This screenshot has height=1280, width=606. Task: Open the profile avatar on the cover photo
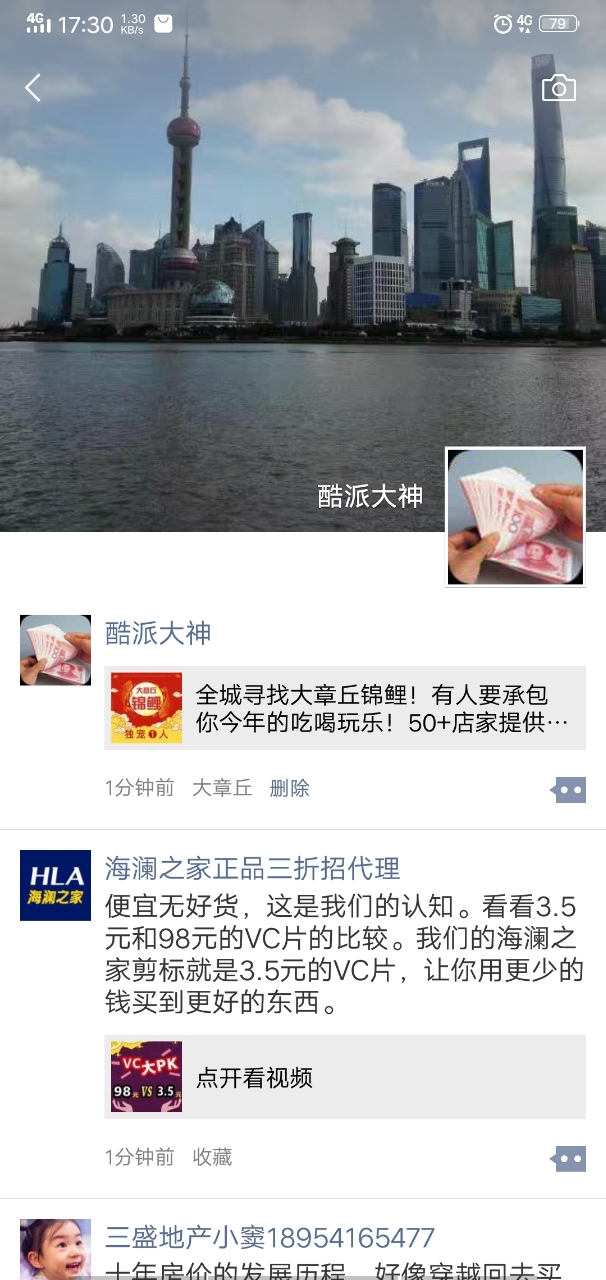[515, 516]
